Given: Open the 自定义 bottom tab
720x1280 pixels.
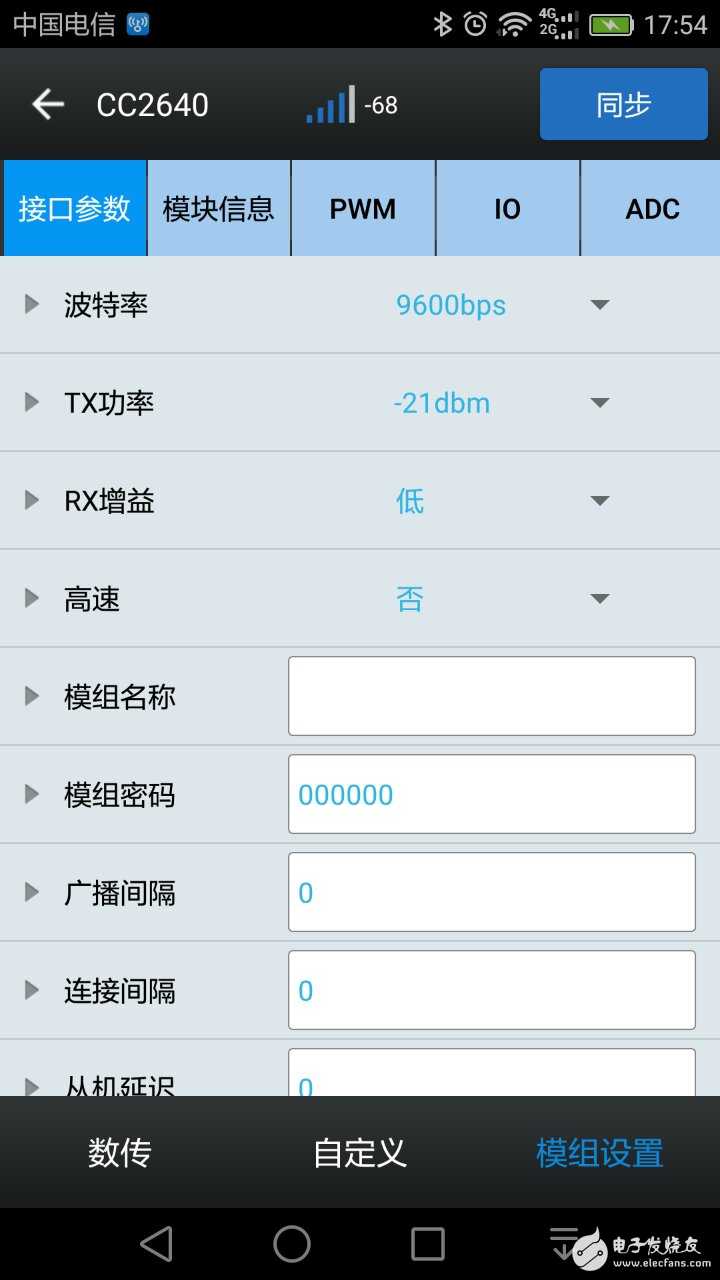Looking at the screenshot, I should click(360, 1153).
